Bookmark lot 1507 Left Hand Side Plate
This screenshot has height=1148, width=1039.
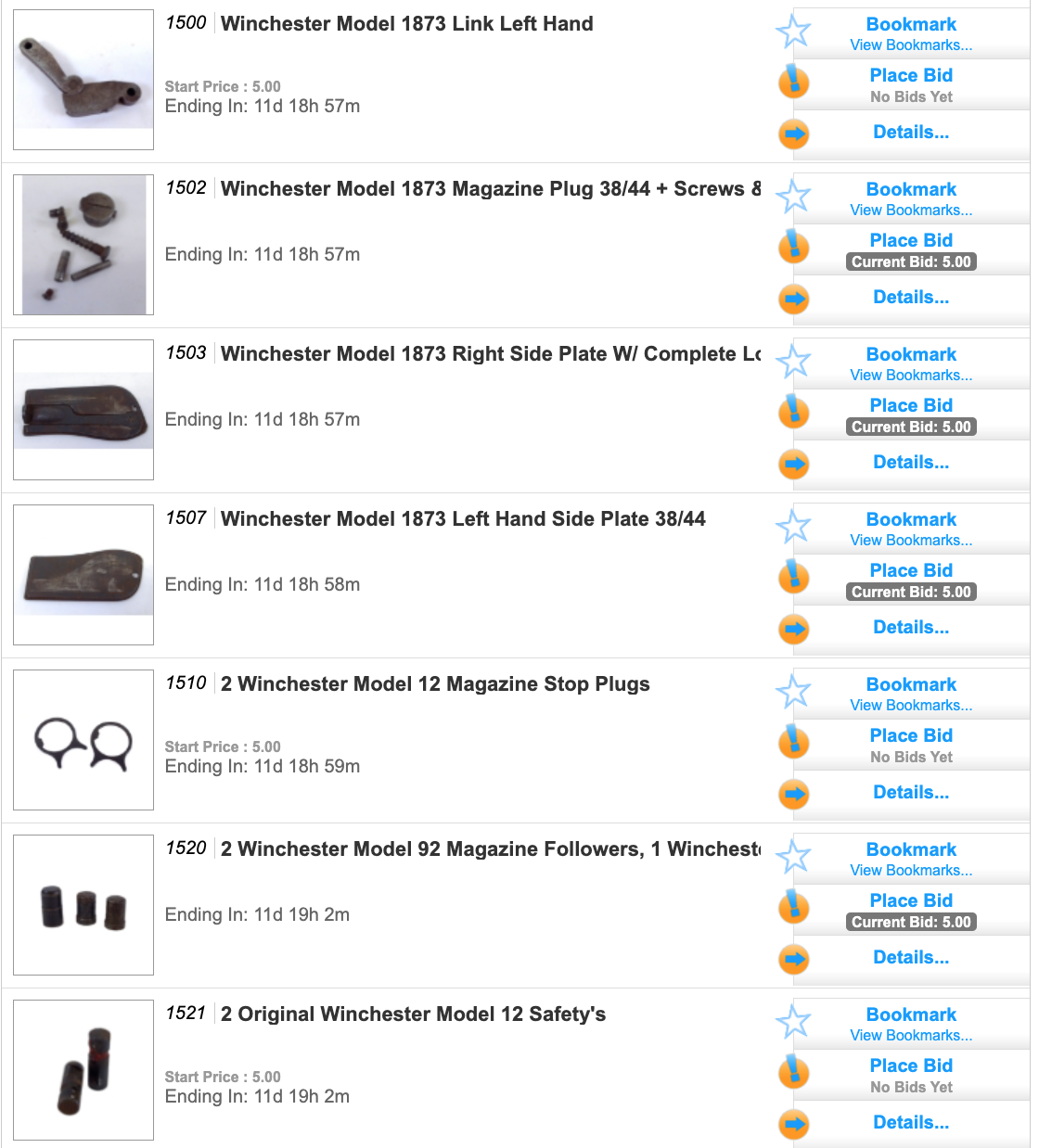(x=910, y=520)
